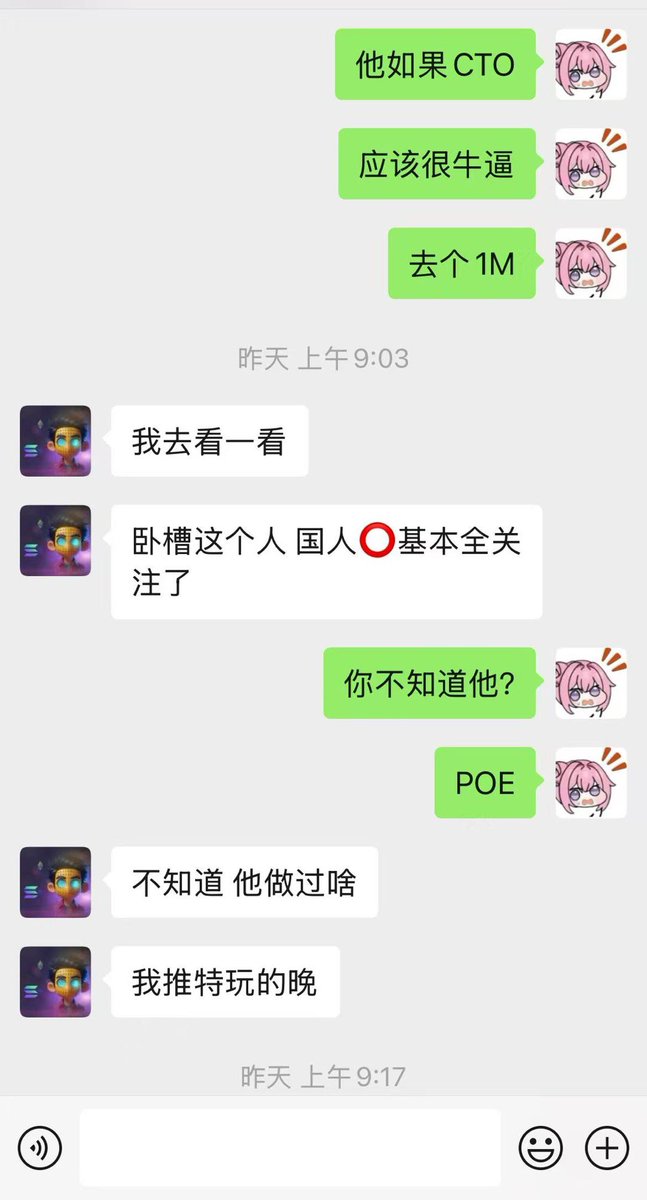Viewport: 647px width, 1200px height.
Task: Switch to voice message input
Action: coord(40,1147)
